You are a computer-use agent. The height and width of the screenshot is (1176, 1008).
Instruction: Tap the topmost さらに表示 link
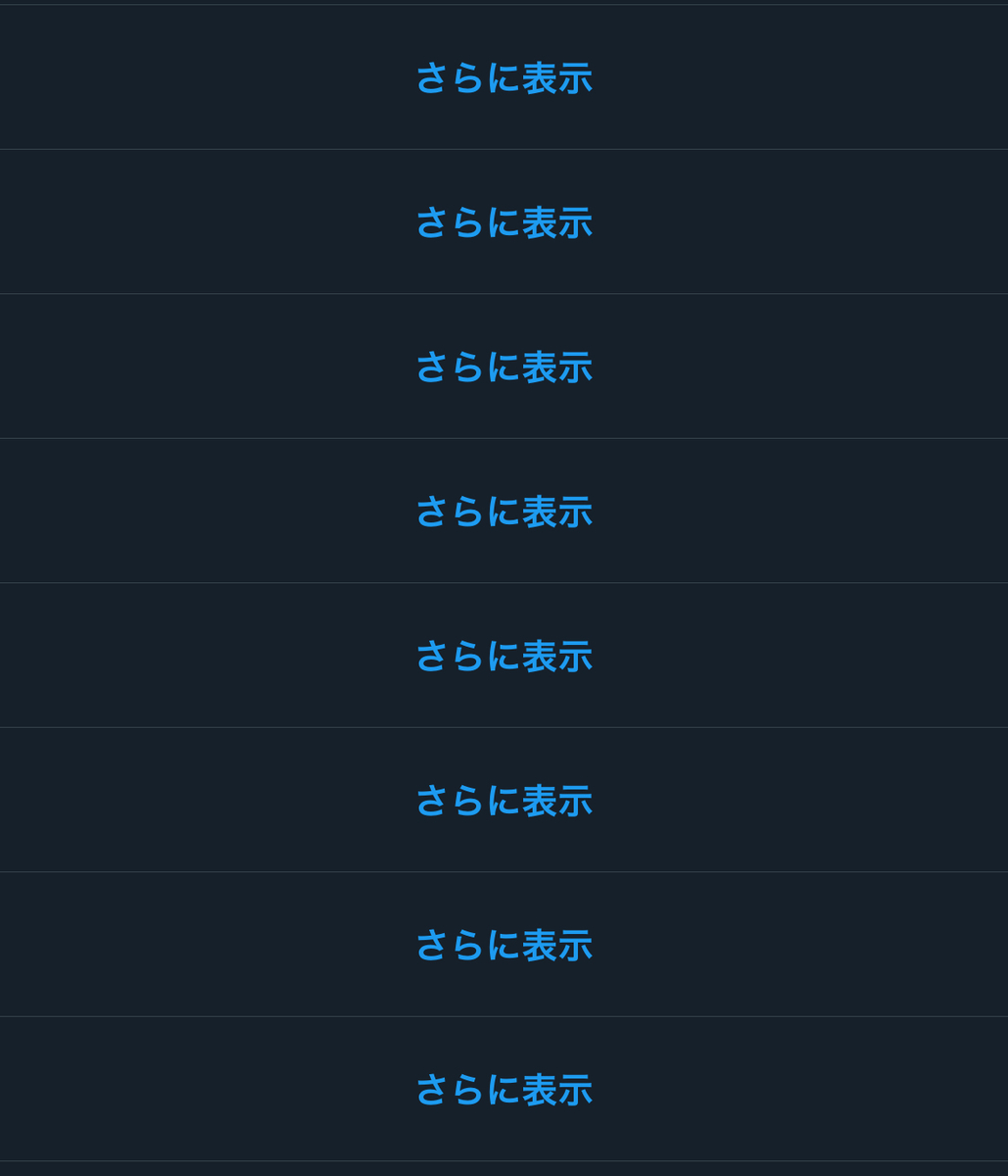504,77
